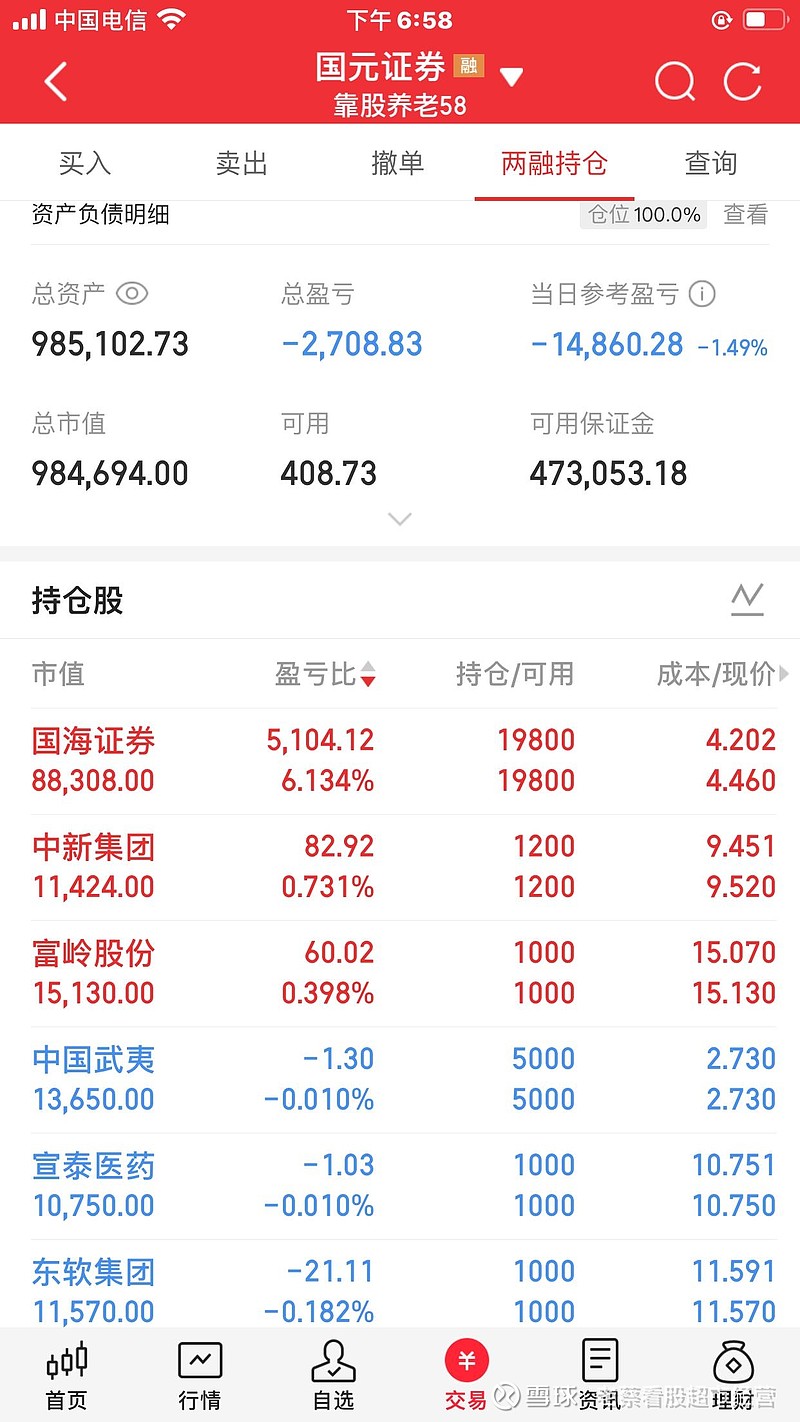Open info icon beside 当日参考盈亏
The width and height of the screenshot is (800, 1422).
pyautogui.click(x=704, y=294)
